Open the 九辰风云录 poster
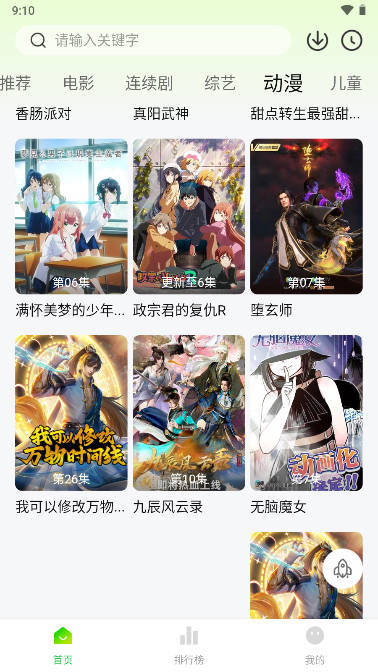The height and width of the screenshot is (672, 378). tap(189, 413)
